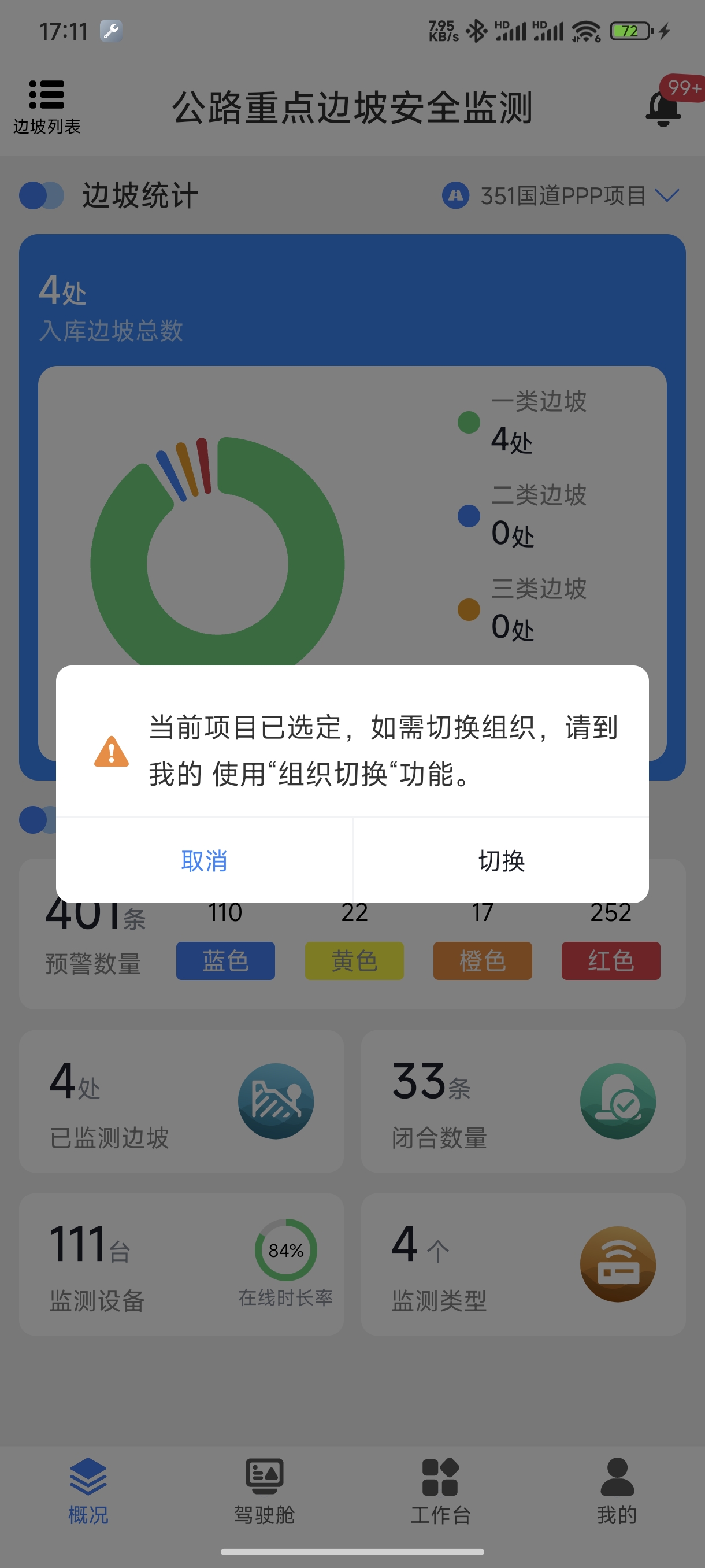705x1568 pixels.
Task: Open the 监测类型 card
Action: [523, 1264]
